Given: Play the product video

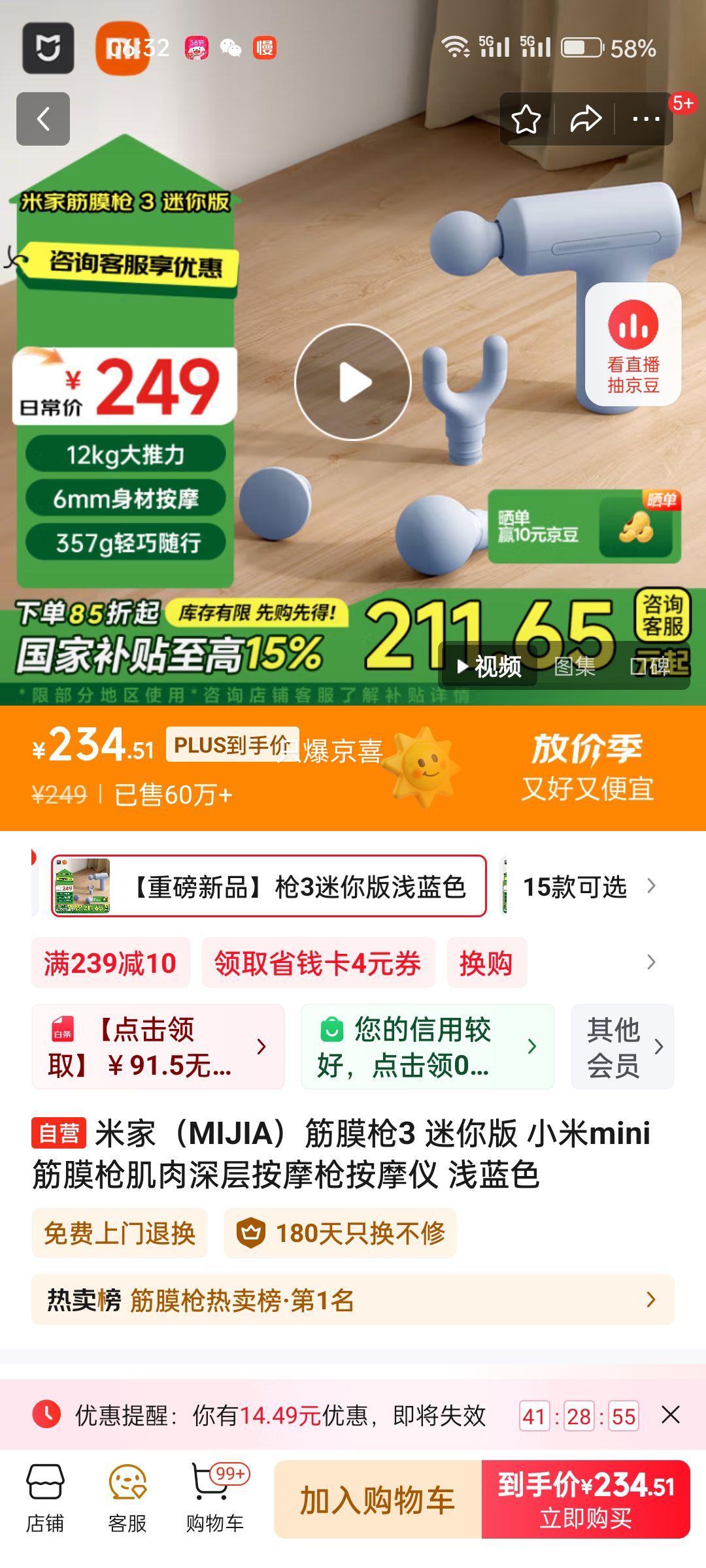Looking at the screenshot, I should pos(353,382).
